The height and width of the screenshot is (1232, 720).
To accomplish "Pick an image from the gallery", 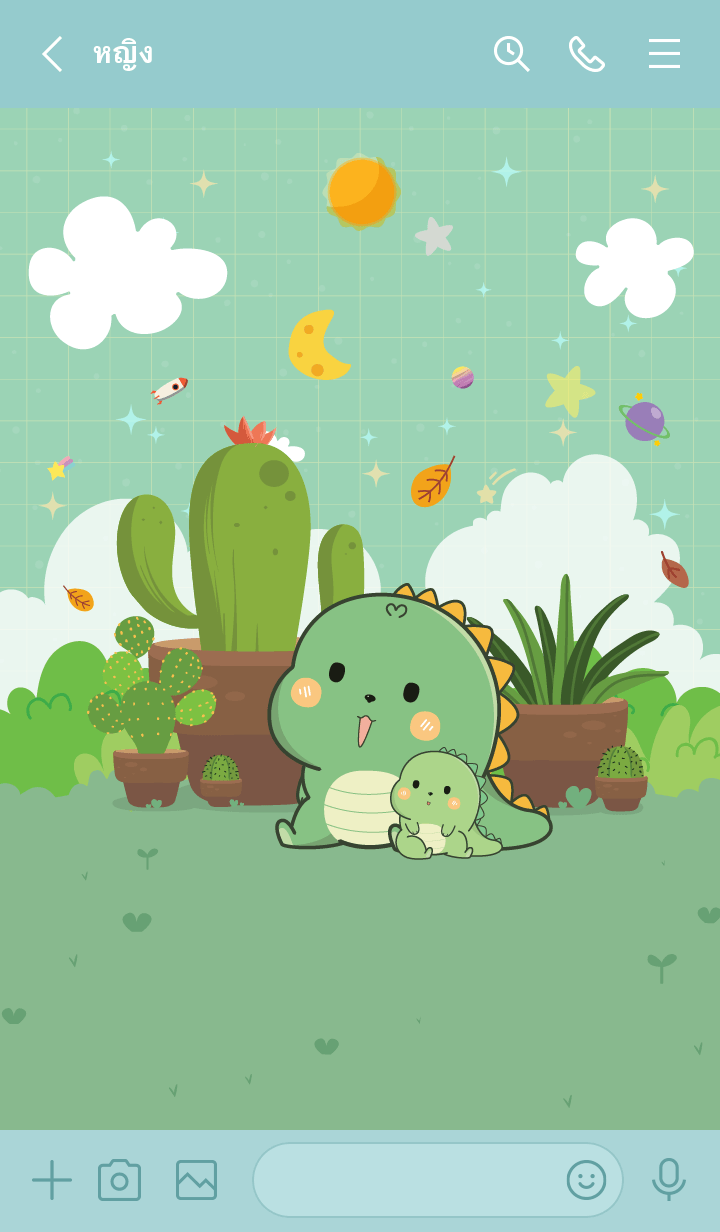I will (196, 1180).
